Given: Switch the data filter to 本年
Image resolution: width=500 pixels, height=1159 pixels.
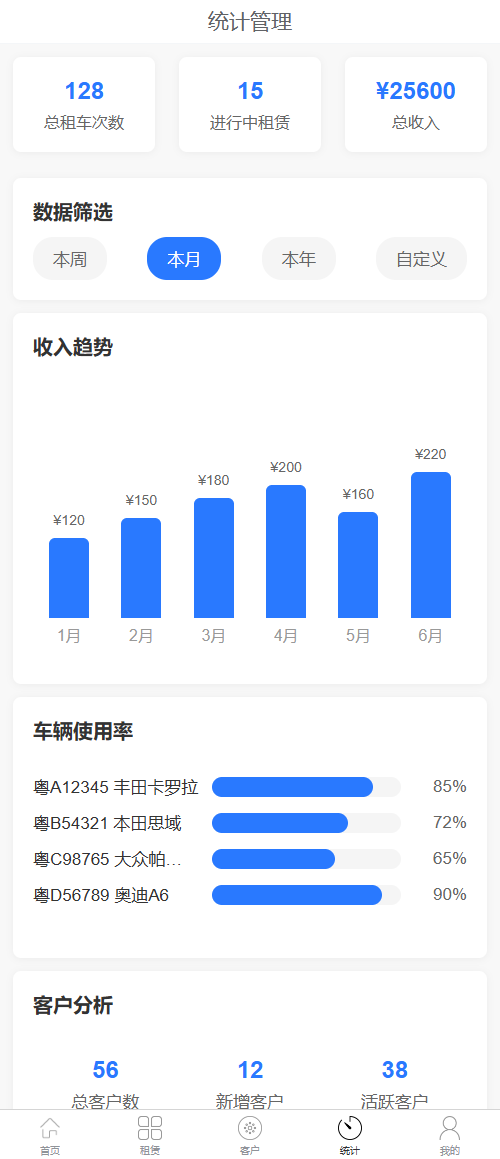Looking at the screenshot, I should point(299,259).
